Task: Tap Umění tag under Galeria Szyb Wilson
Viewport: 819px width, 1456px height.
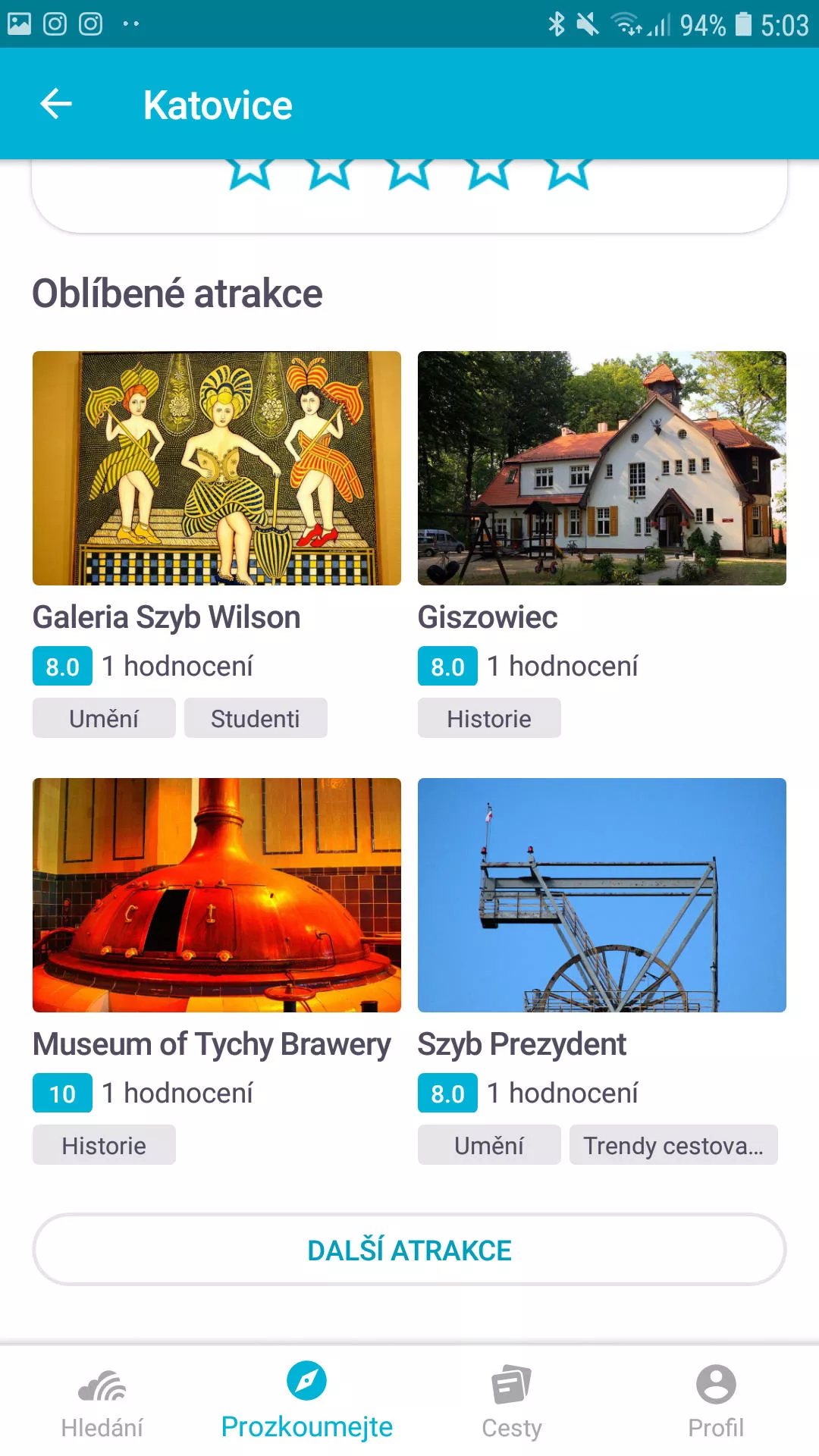Action: (x=104, y=718)
